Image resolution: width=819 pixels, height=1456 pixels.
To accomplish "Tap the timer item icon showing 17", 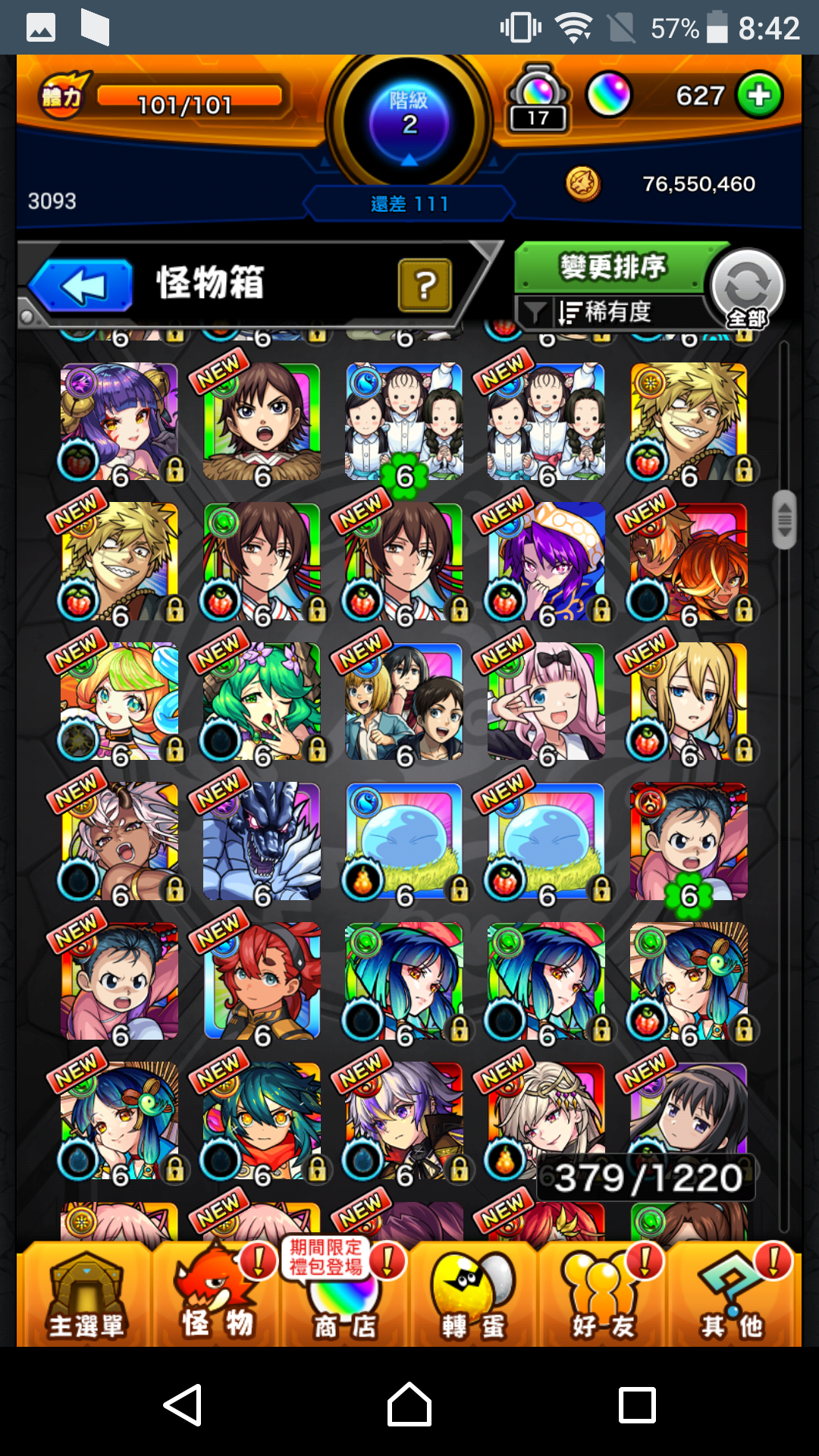I will coord(538,99).
